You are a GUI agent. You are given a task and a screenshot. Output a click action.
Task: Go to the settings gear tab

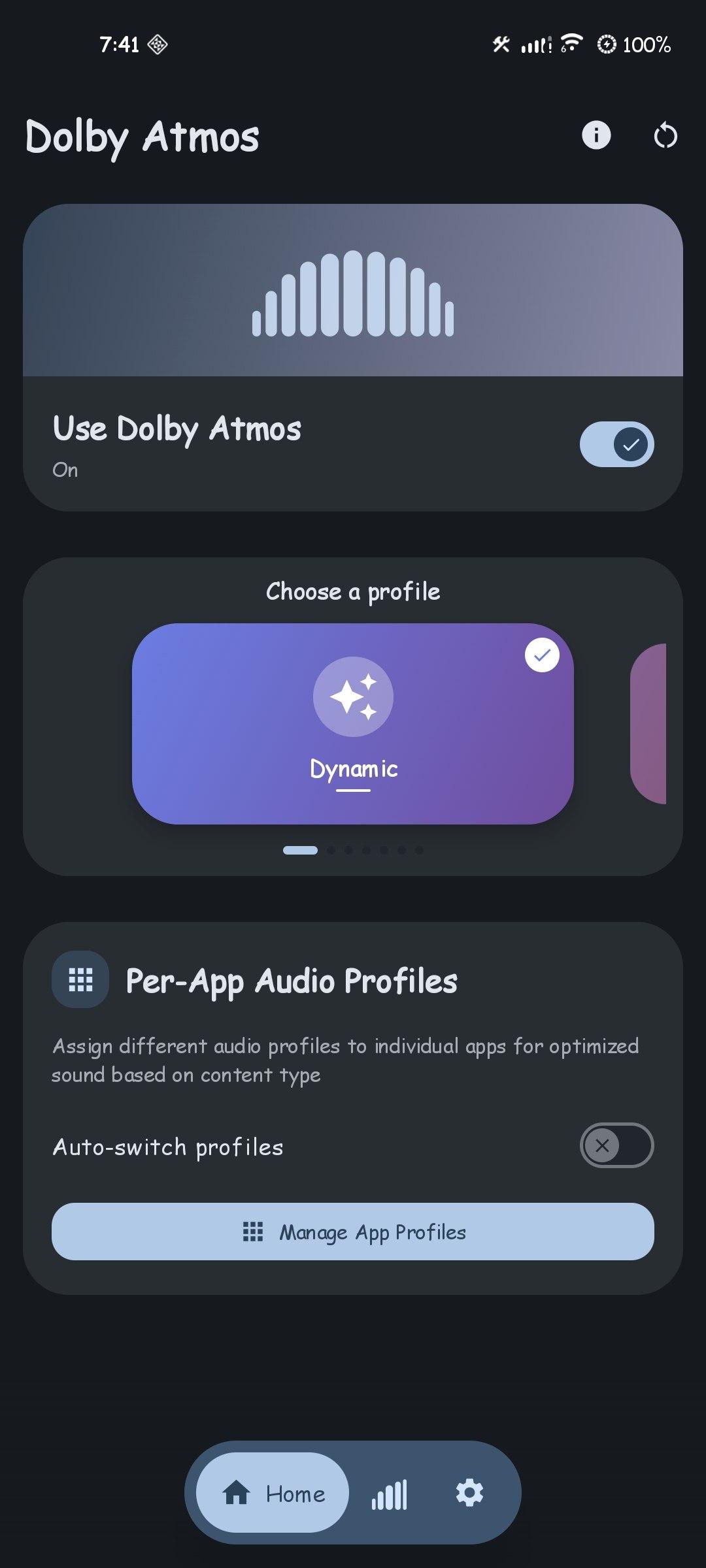click(x=469, y=1493)
